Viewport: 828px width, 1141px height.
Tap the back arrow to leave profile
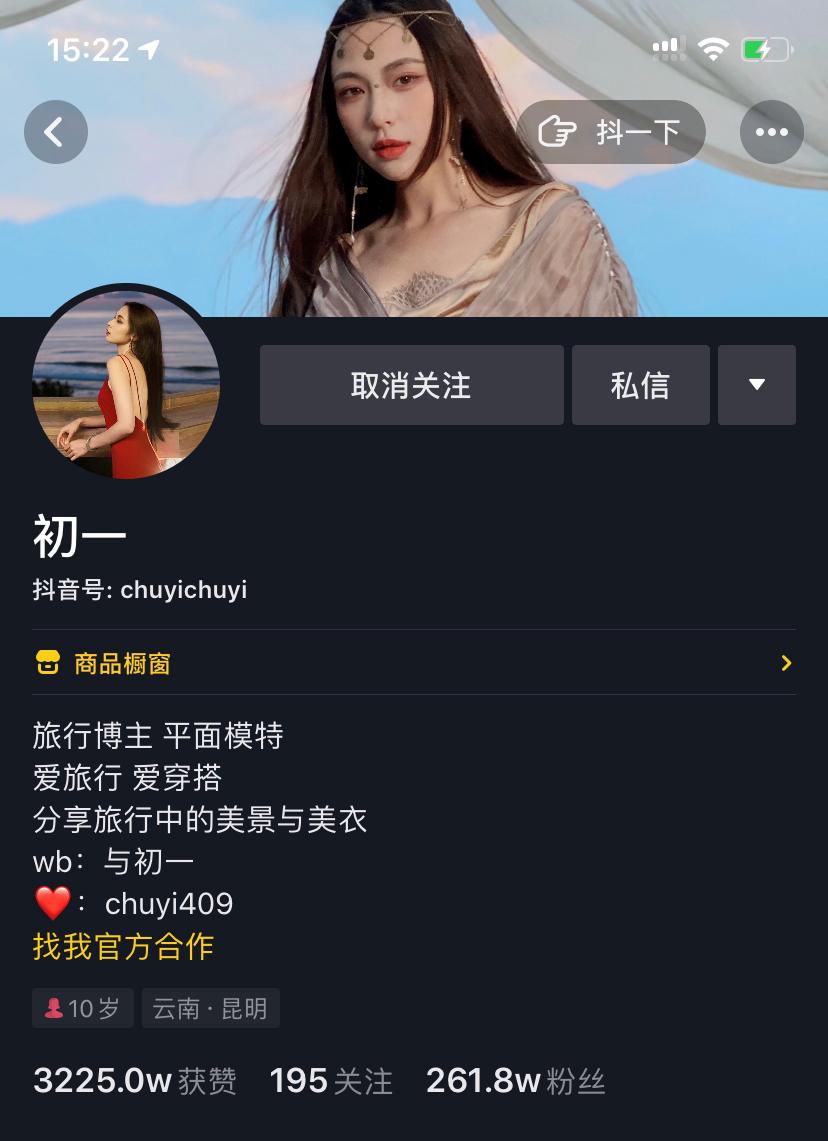tap(56, 131)
